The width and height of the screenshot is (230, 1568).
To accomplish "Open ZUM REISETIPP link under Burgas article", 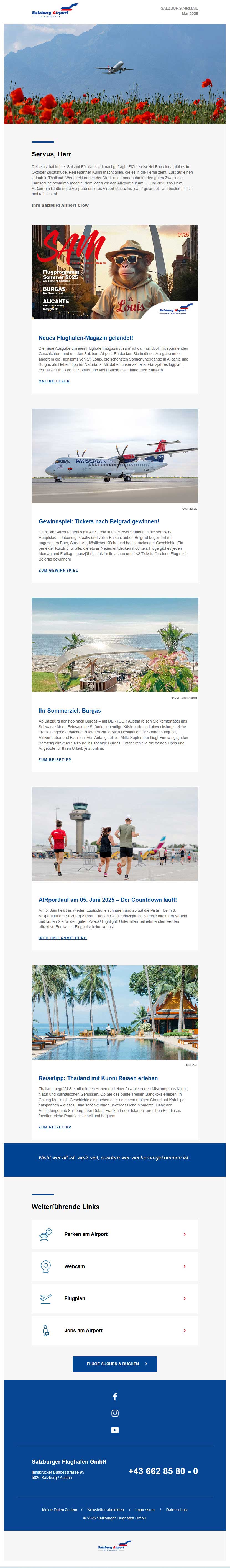I will (55, 760).
